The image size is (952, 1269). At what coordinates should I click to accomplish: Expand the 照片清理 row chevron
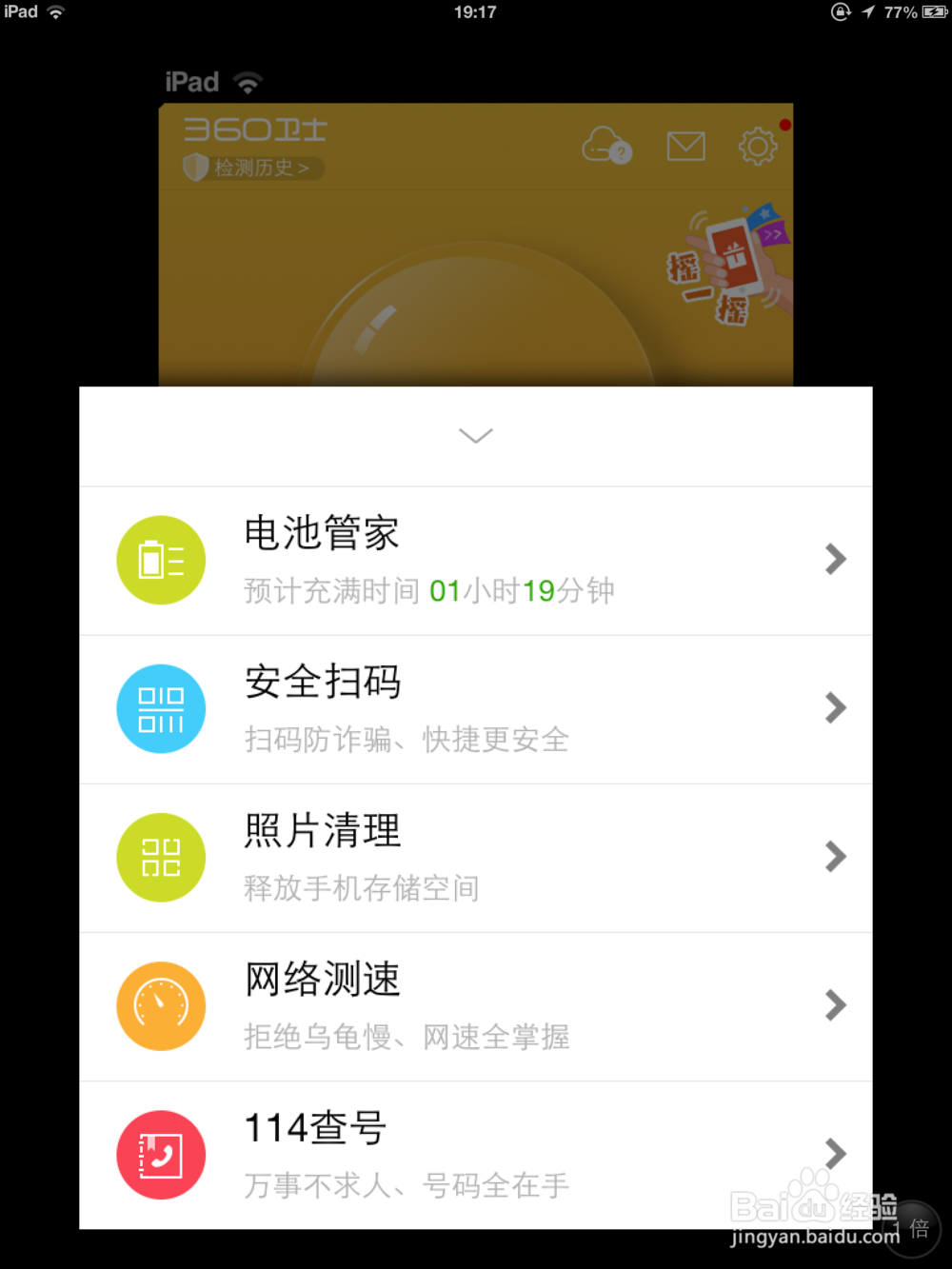835,858
